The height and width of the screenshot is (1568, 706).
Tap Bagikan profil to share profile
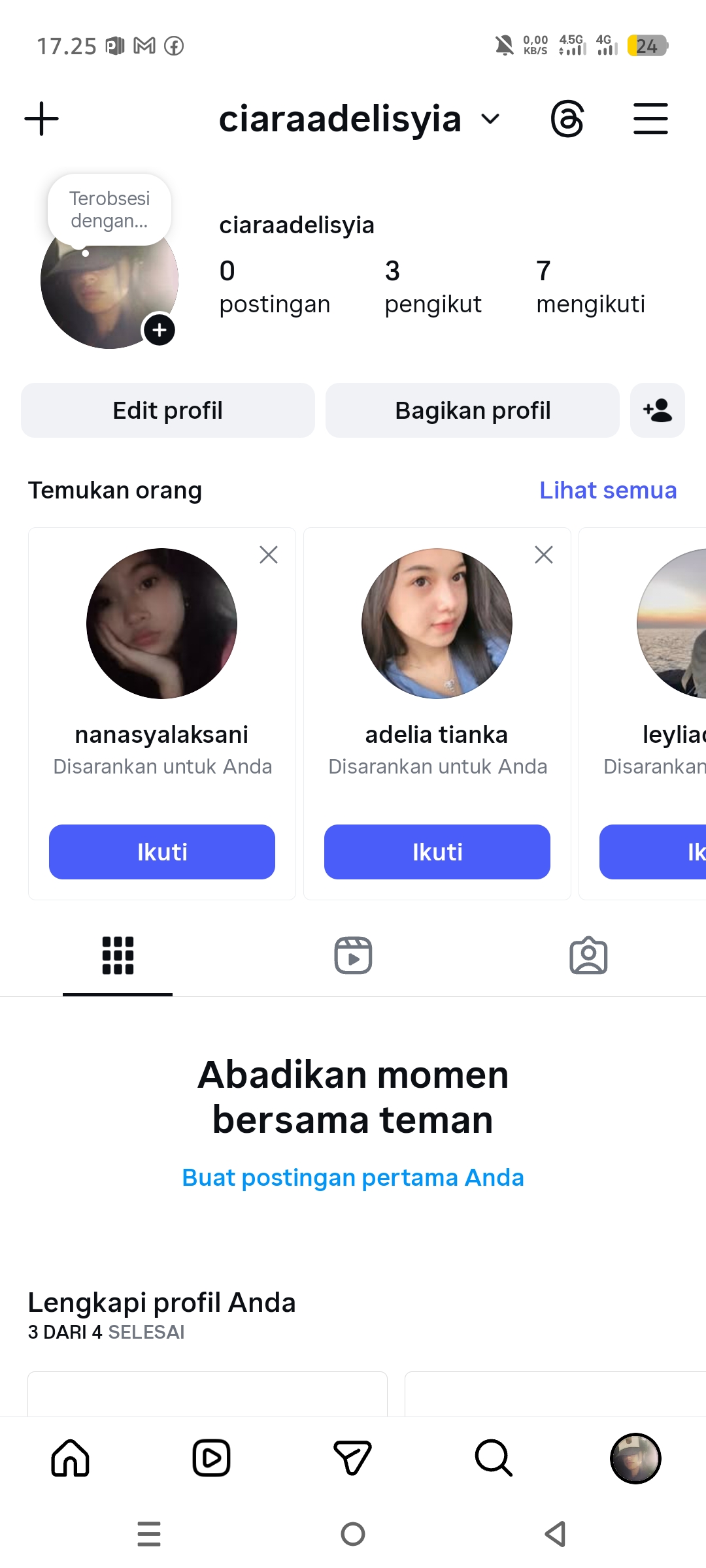(473, 410)
